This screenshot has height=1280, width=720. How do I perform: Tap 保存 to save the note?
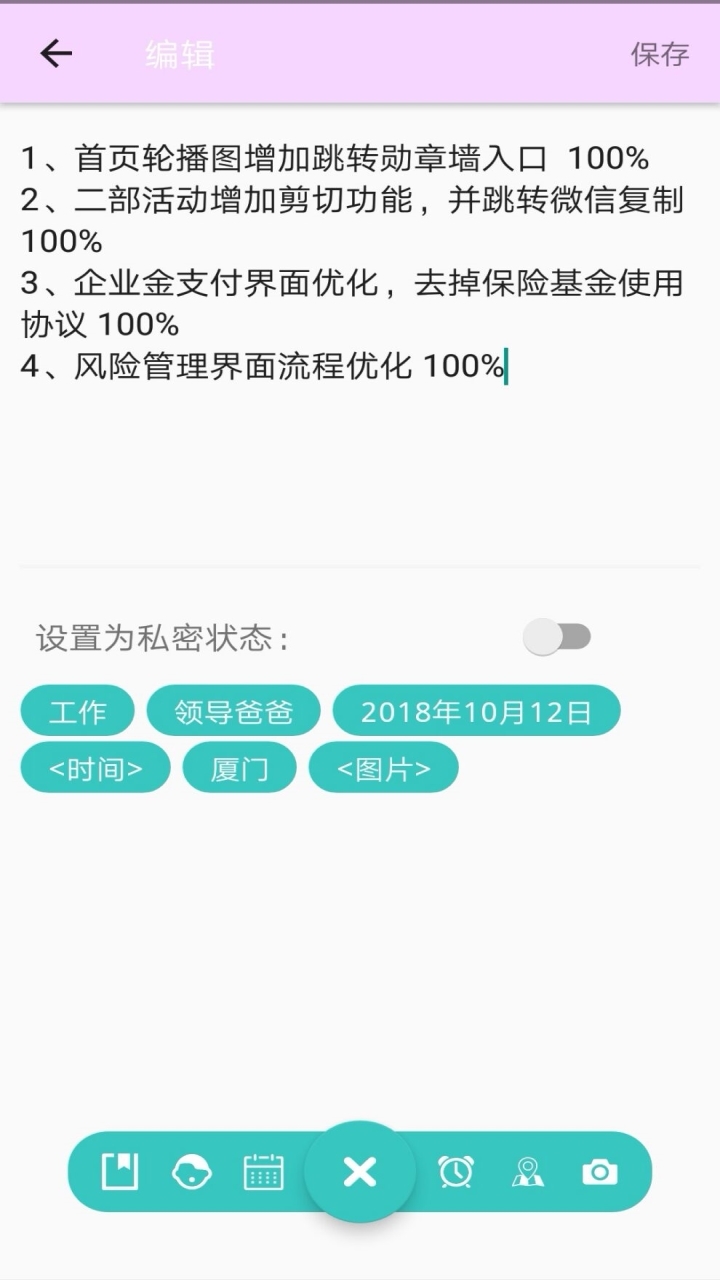tap(659, 54)
